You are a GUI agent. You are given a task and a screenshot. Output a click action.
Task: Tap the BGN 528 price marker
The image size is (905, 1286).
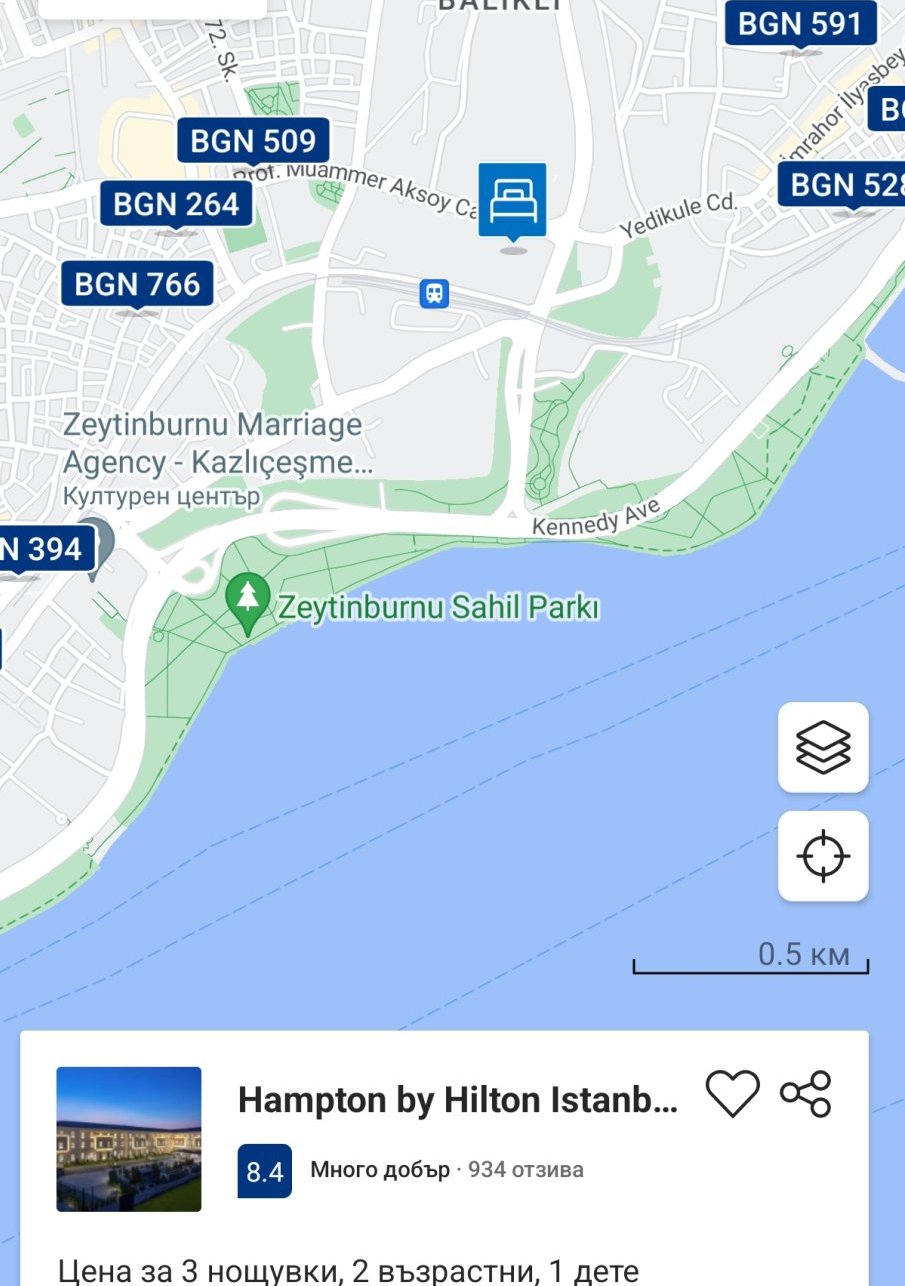(x=843, y=186)
